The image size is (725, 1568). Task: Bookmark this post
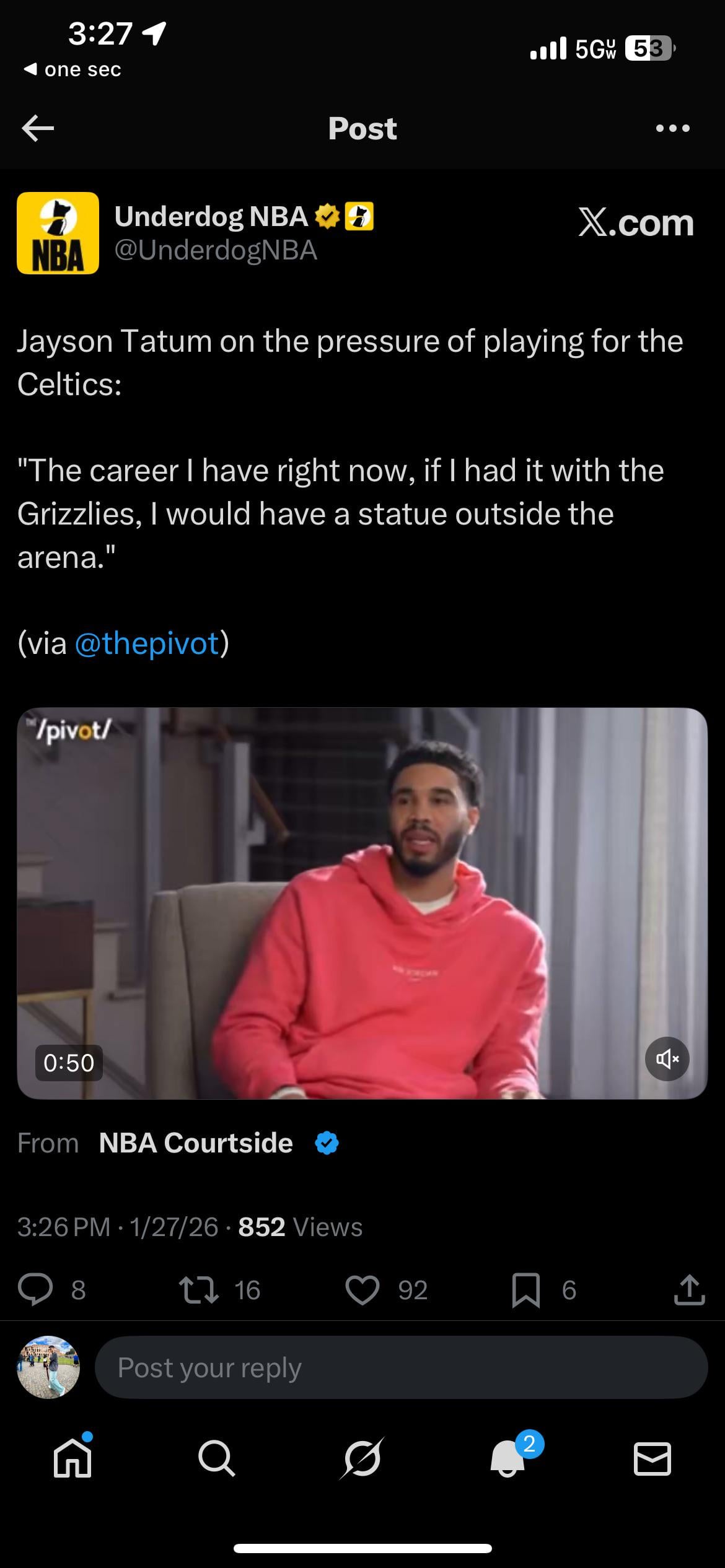click(x=525, y=1291)
